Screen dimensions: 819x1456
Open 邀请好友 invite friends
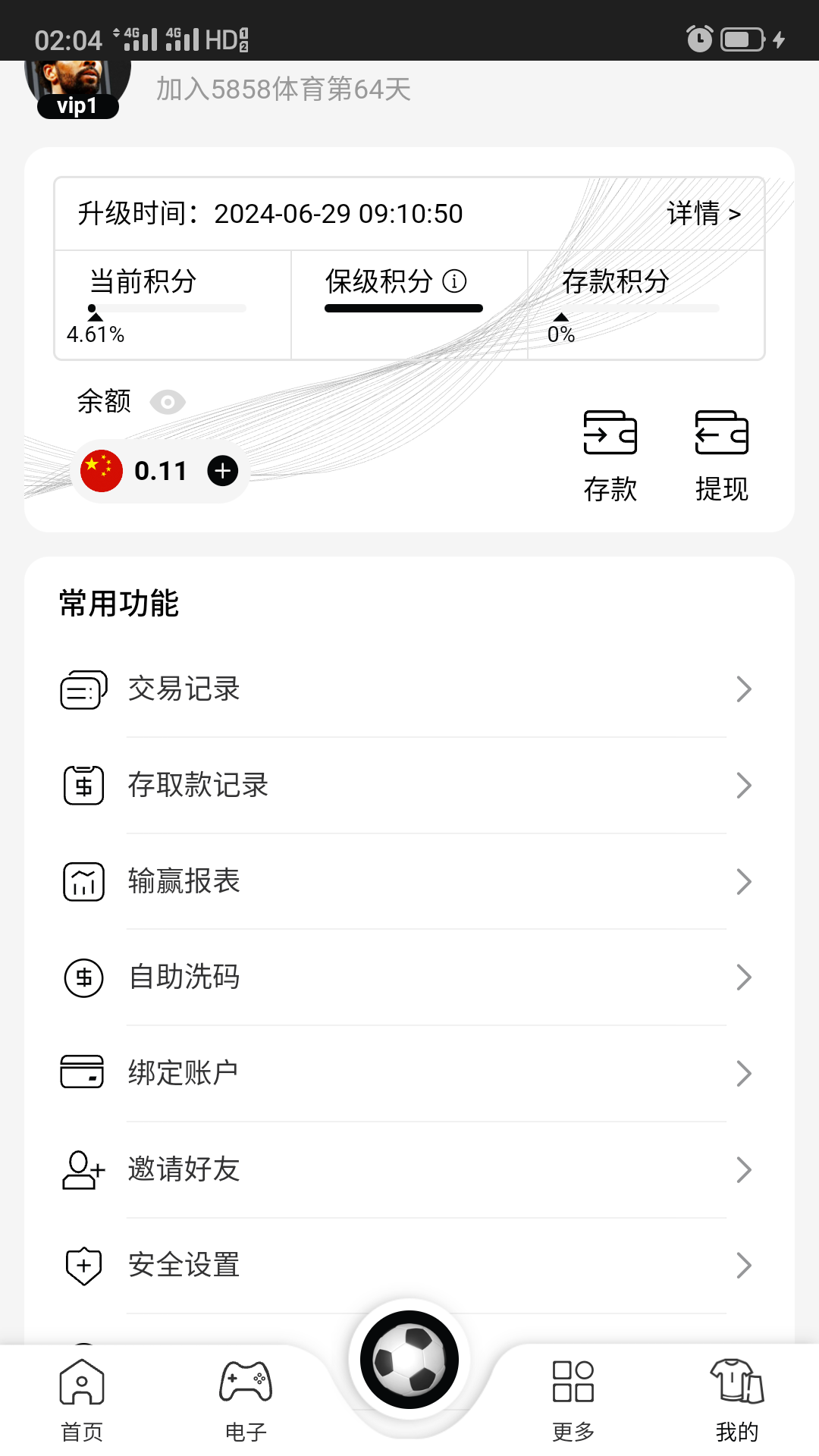tap(406, 1169)
